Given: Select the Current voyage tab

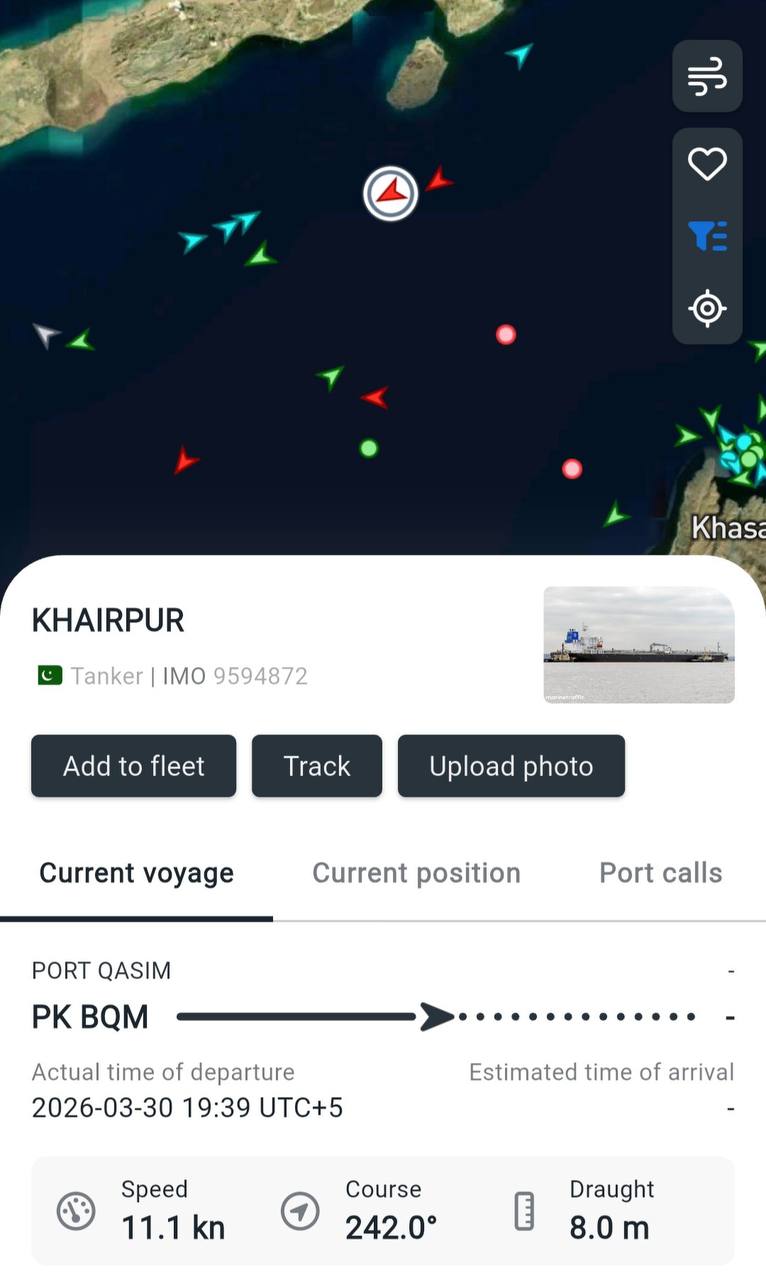Looking at the screenshot, I should [136, 873].
